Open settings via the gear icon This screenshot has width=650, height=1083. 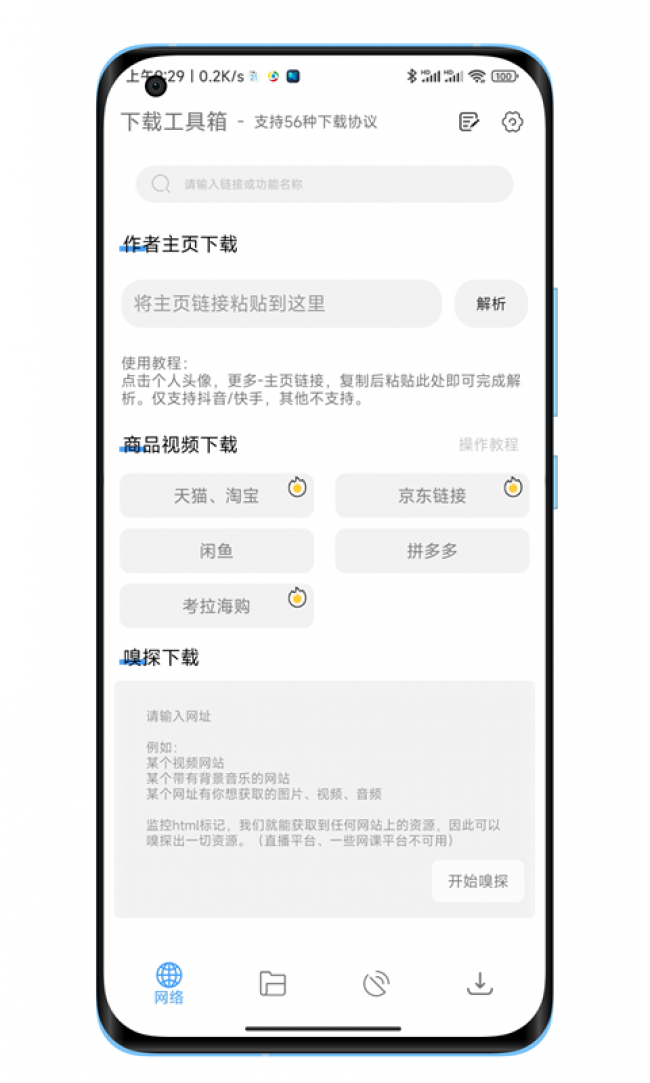[x=512, y=123]
